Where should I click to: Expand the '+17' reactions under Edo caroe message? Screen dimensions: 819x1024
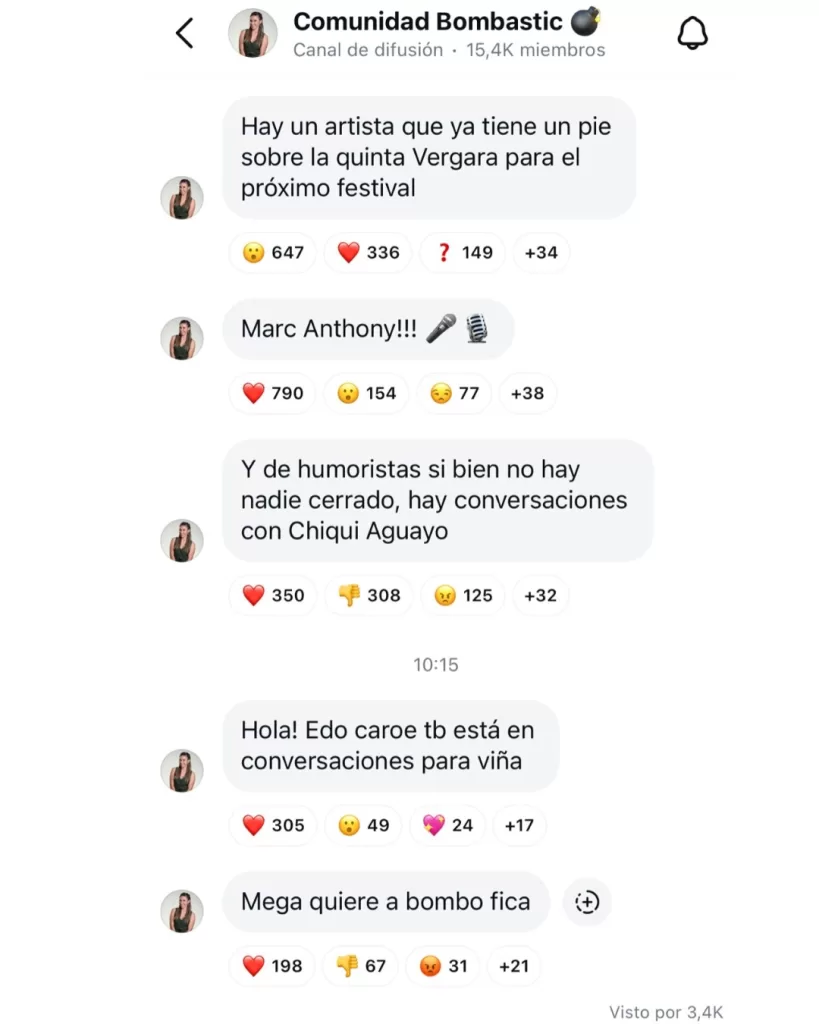tap(519, 826)
